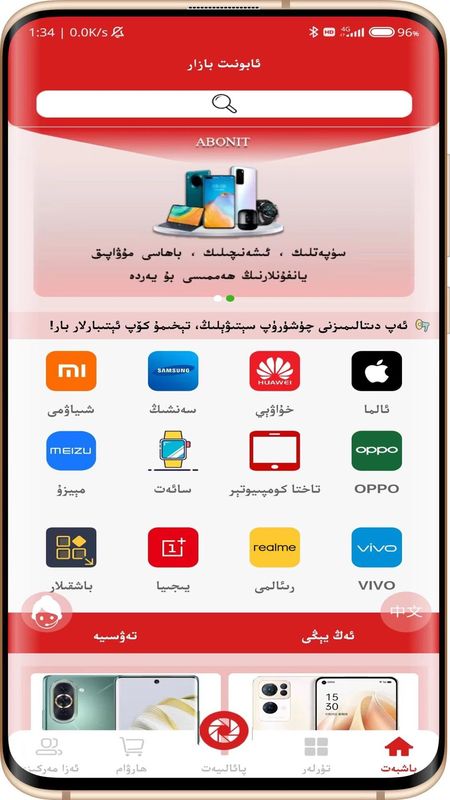The height and width of the screenshot is (800, 450).
Task: Switch to the categories tab with grid icon
Action: tap(316, 754)
